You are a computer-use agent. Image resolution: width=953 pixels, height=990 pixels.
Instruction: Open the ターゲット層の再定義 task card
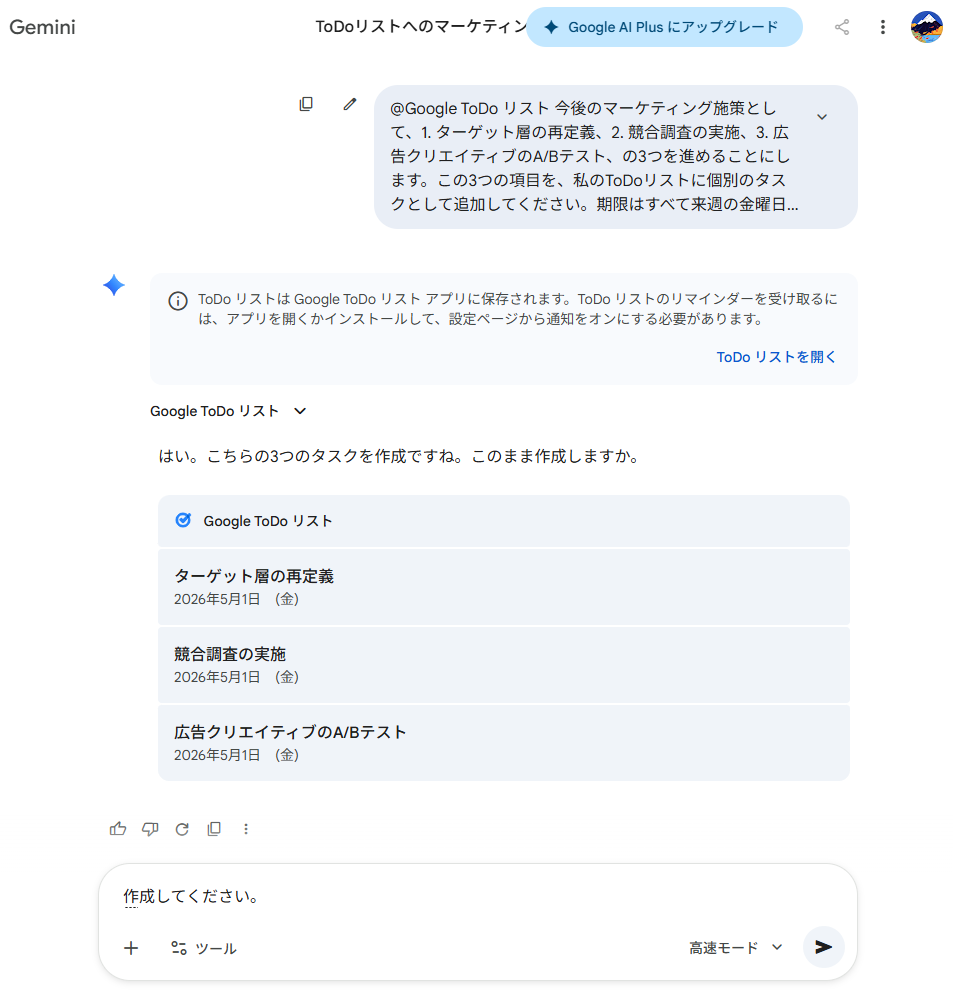503,587
